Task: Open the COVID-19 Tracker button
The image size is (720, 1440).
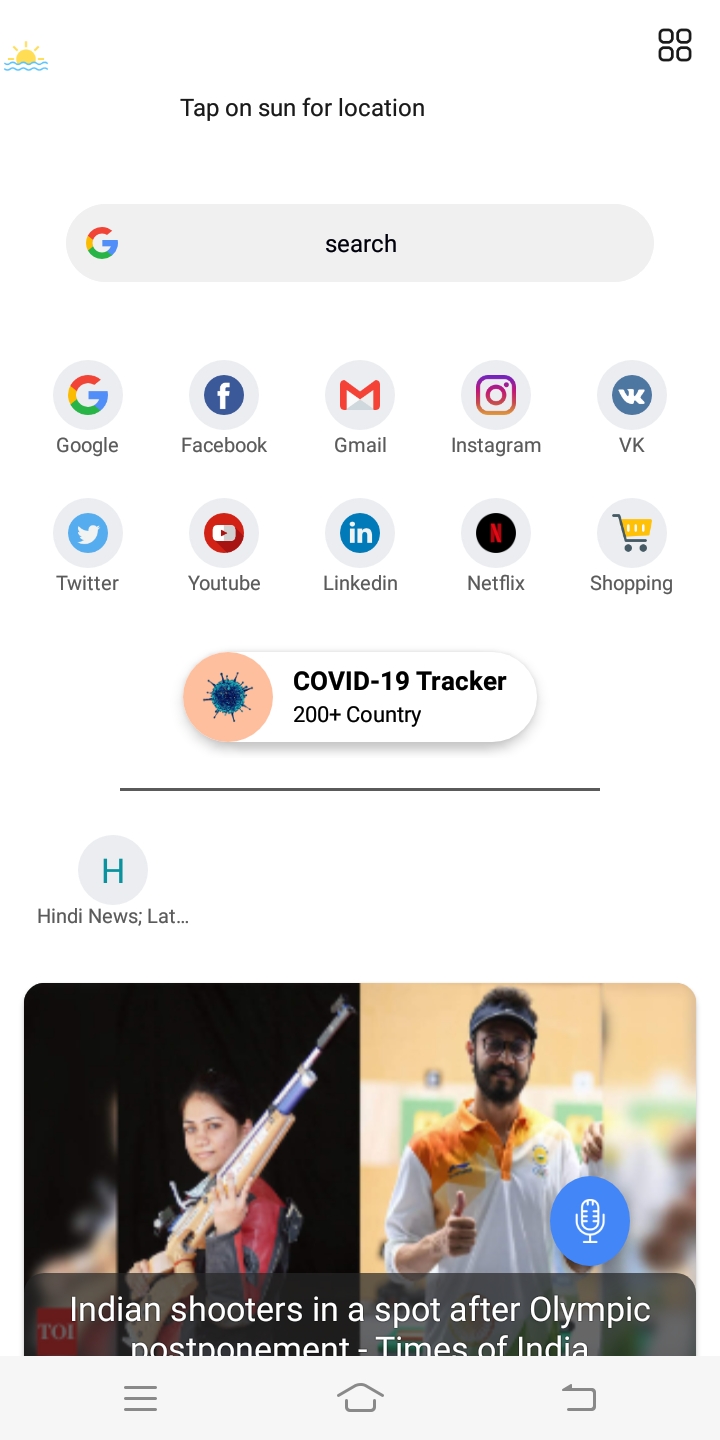Action: pyautogui.click(x=360, y=697)
